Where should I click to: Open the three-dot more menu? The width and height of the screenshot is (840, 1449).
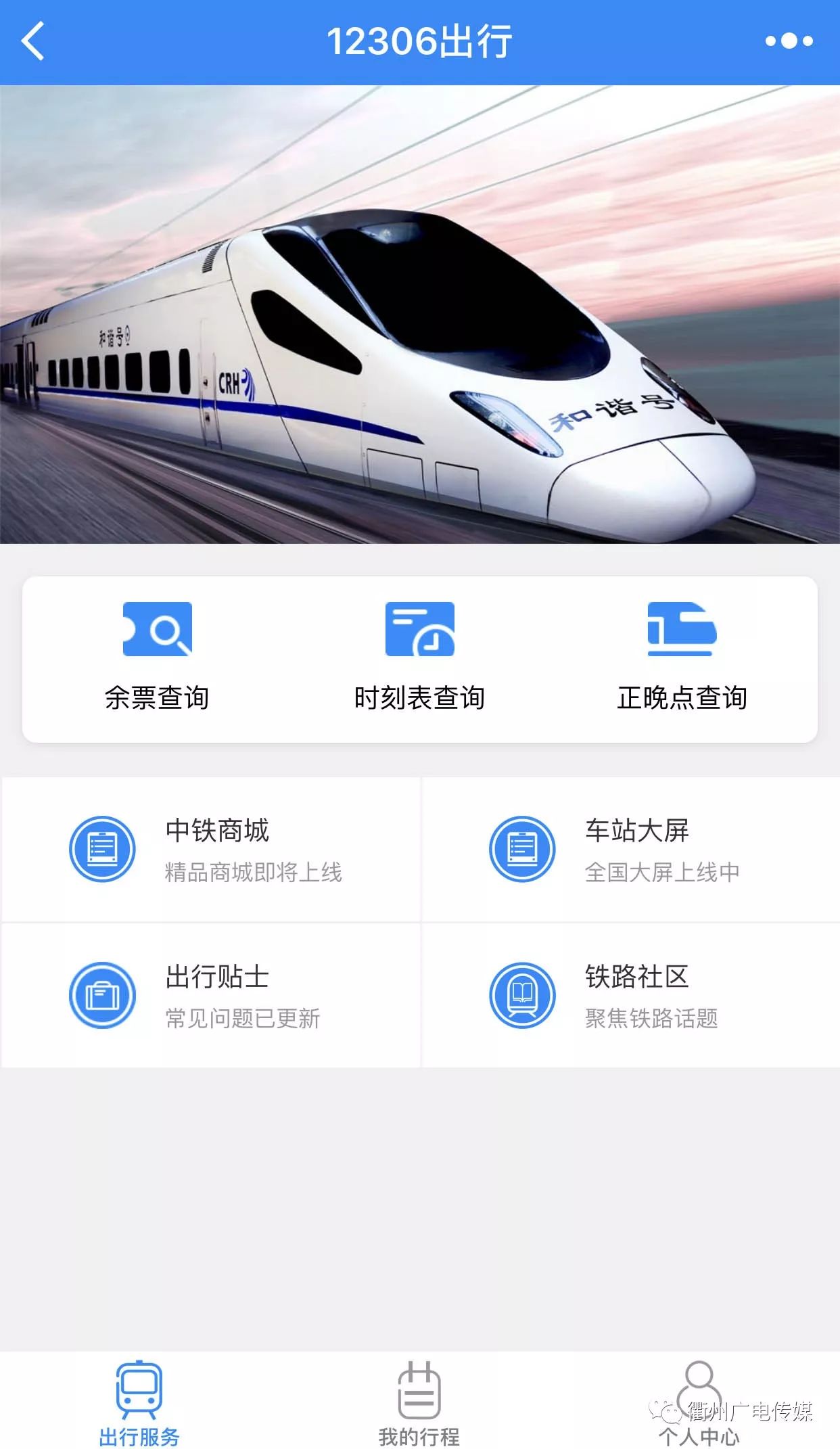coord(789,41)
